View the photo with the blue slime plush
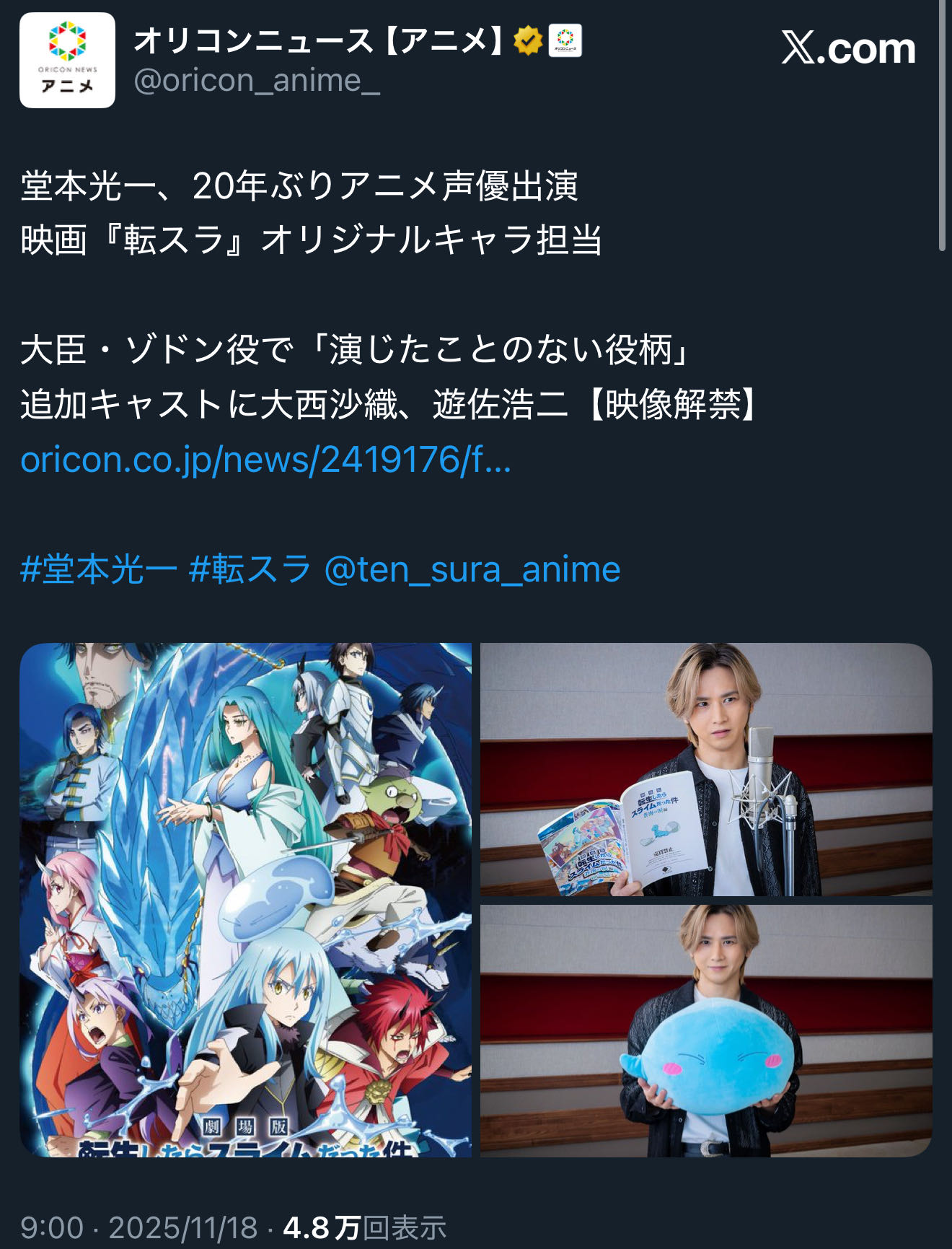 click(706, 1031)
